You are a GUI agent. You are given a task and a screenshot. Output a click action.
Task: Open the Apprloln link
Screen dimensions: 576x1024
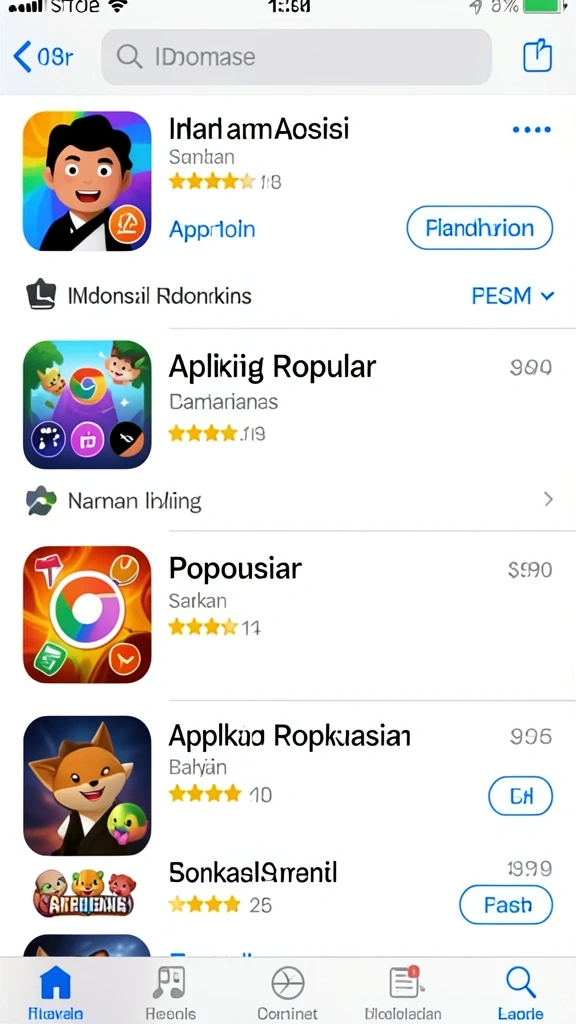tap(212, 229)
